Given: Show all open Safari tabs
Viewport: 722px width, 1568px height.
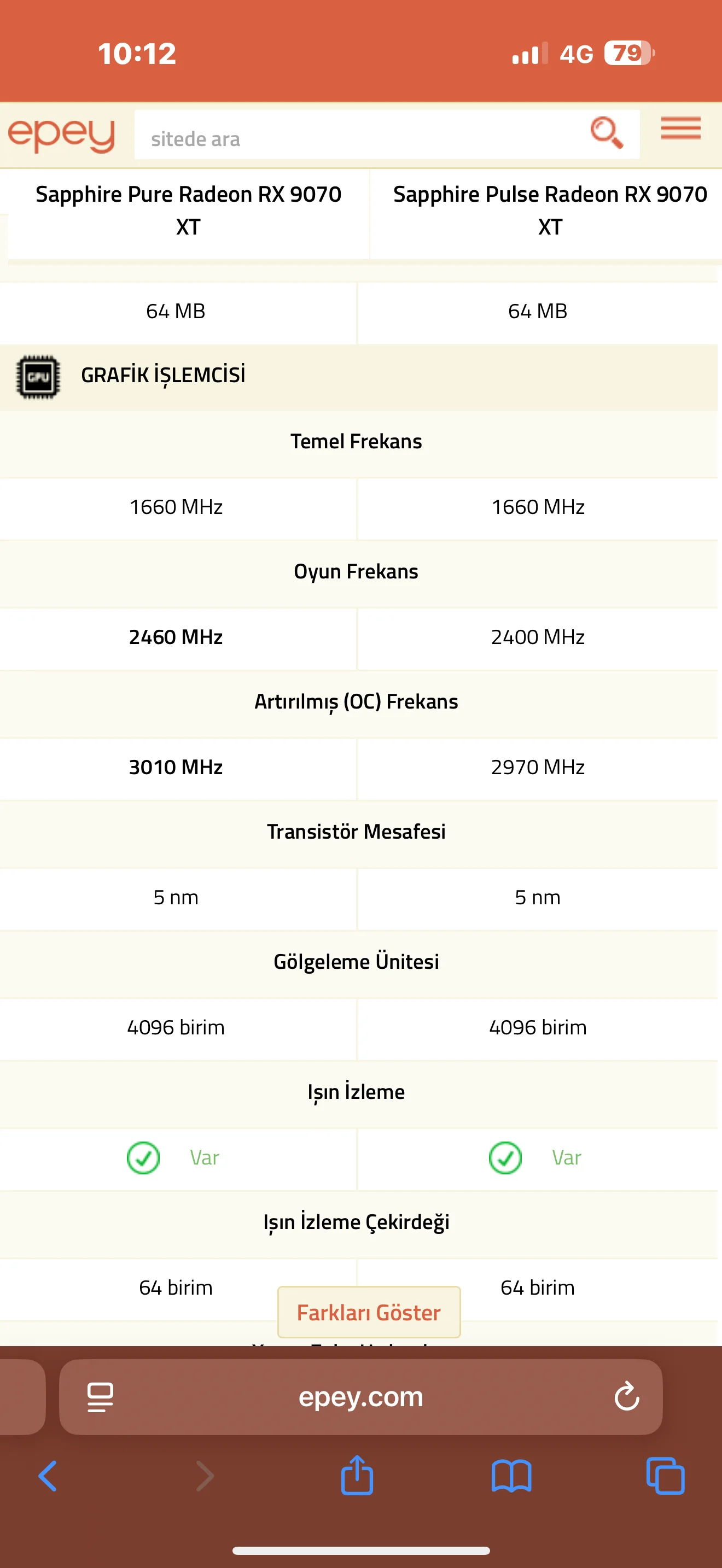Looking at the screenshot, I should (665, 1476).
